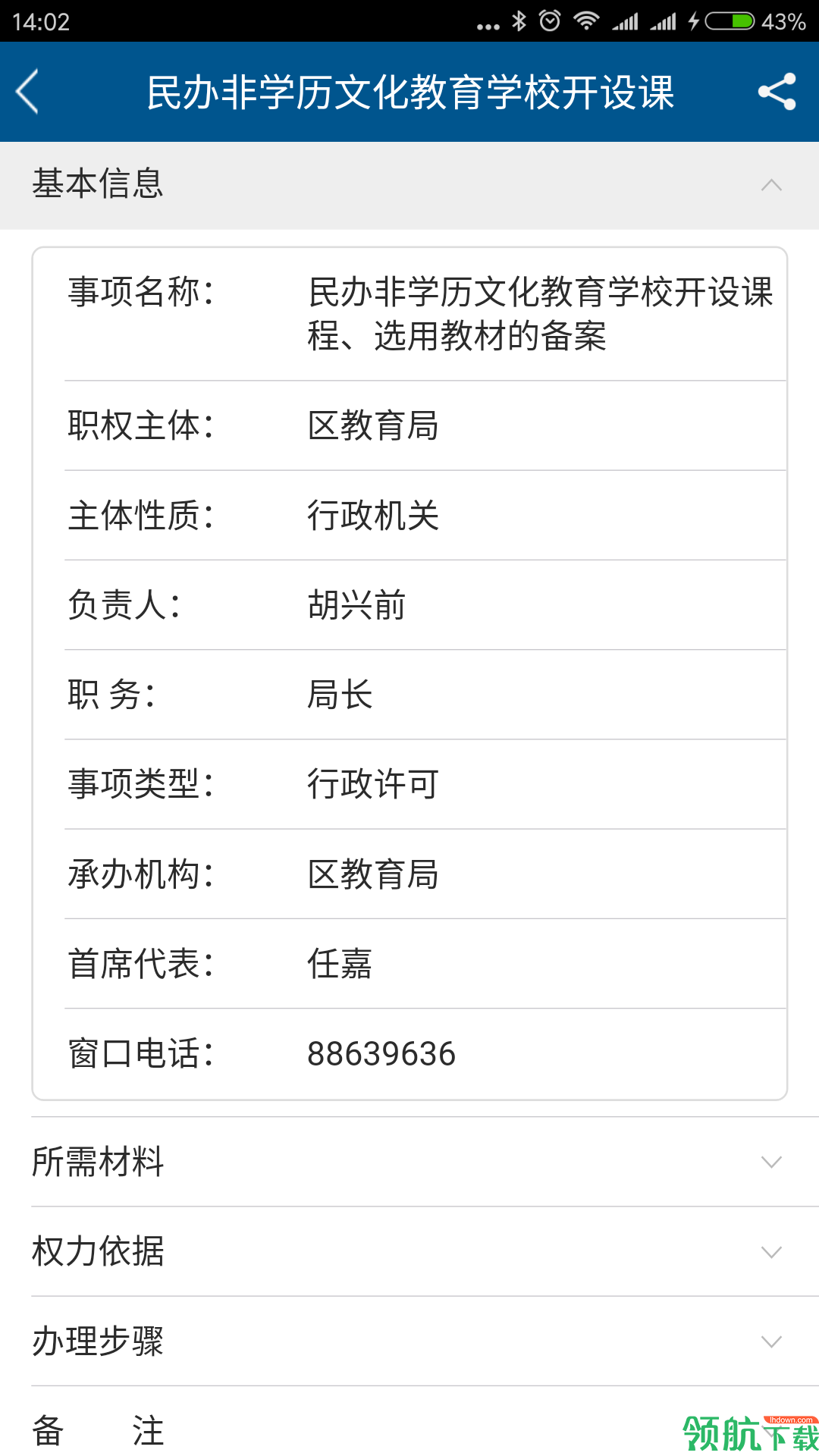
Task: Open the 办理步骤 section
Action: click(x=770, y=1341)
